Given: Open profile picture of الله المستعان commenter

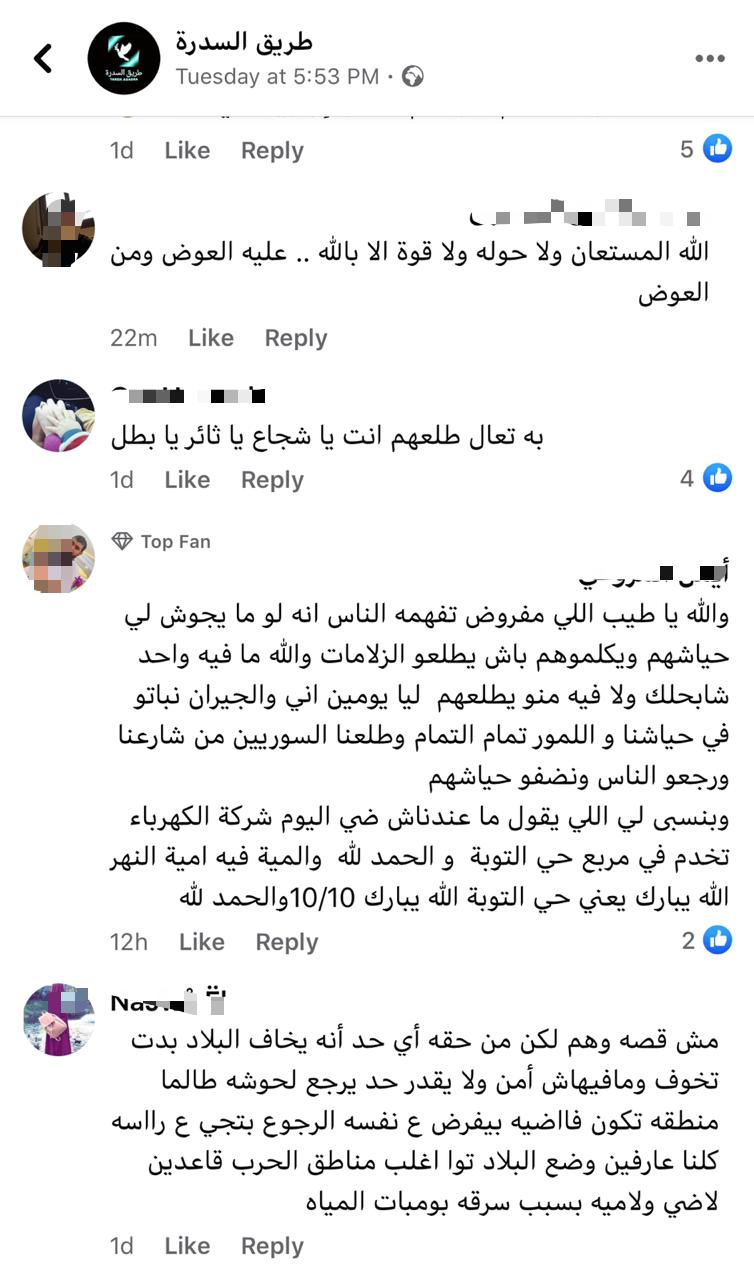Looking at the screenshot, I should [x=58, y=230].
